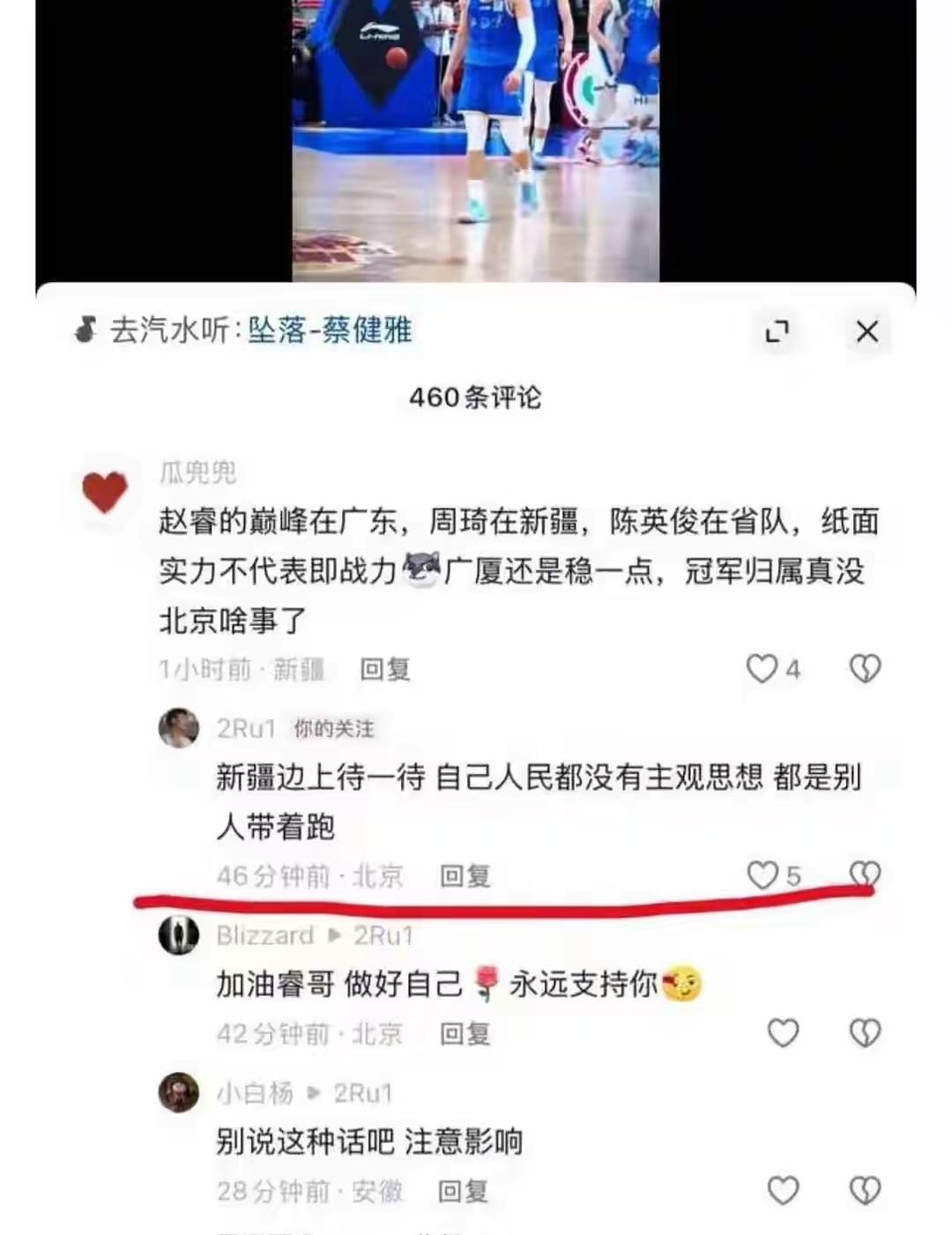Dislike 瓜兜兜's comment with broken heart icon
This screenshot has height=1235, width=952.
pyautogui.click(x=866, y=668)
